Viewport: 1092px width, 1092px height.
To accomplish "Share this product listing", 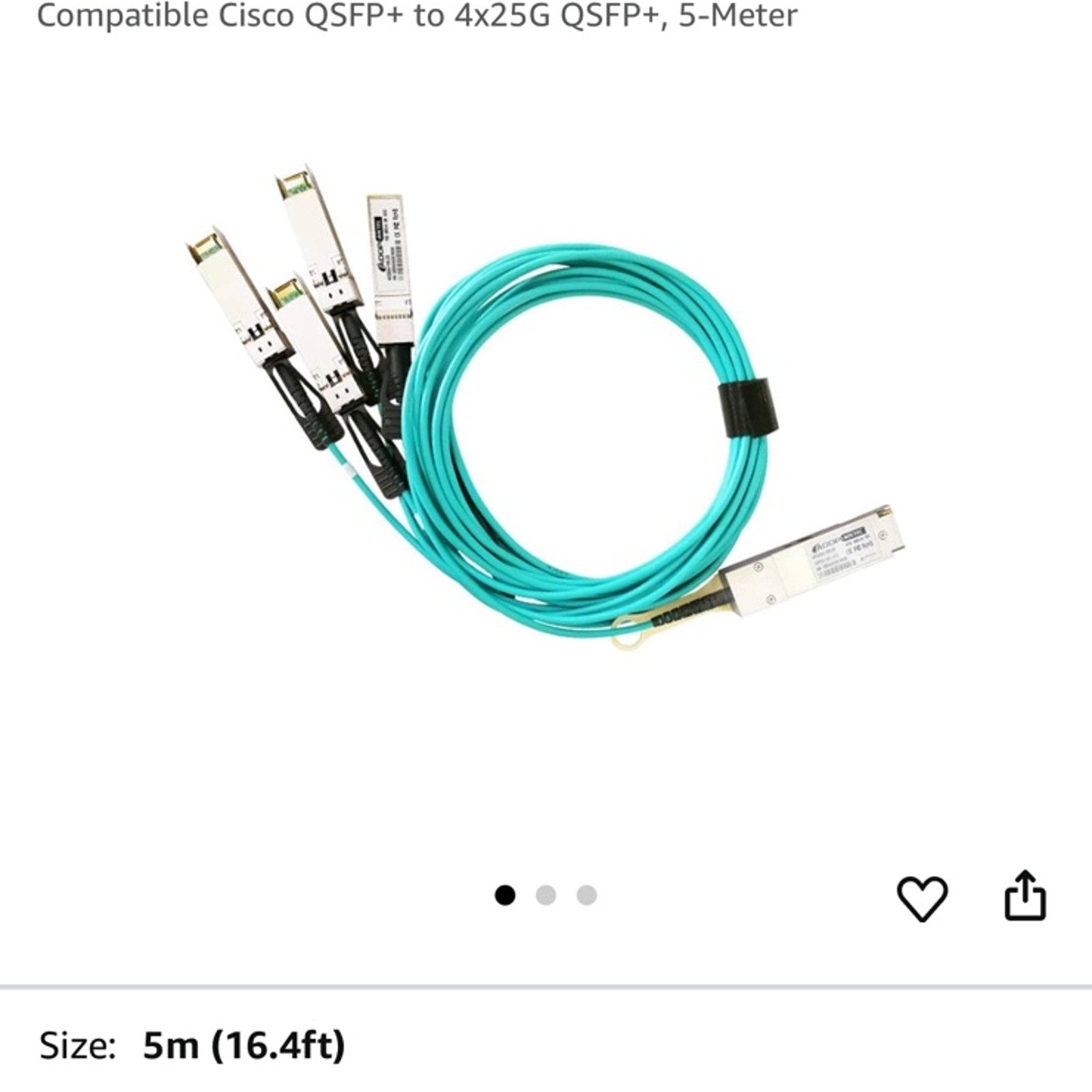I will point(1025,895).
